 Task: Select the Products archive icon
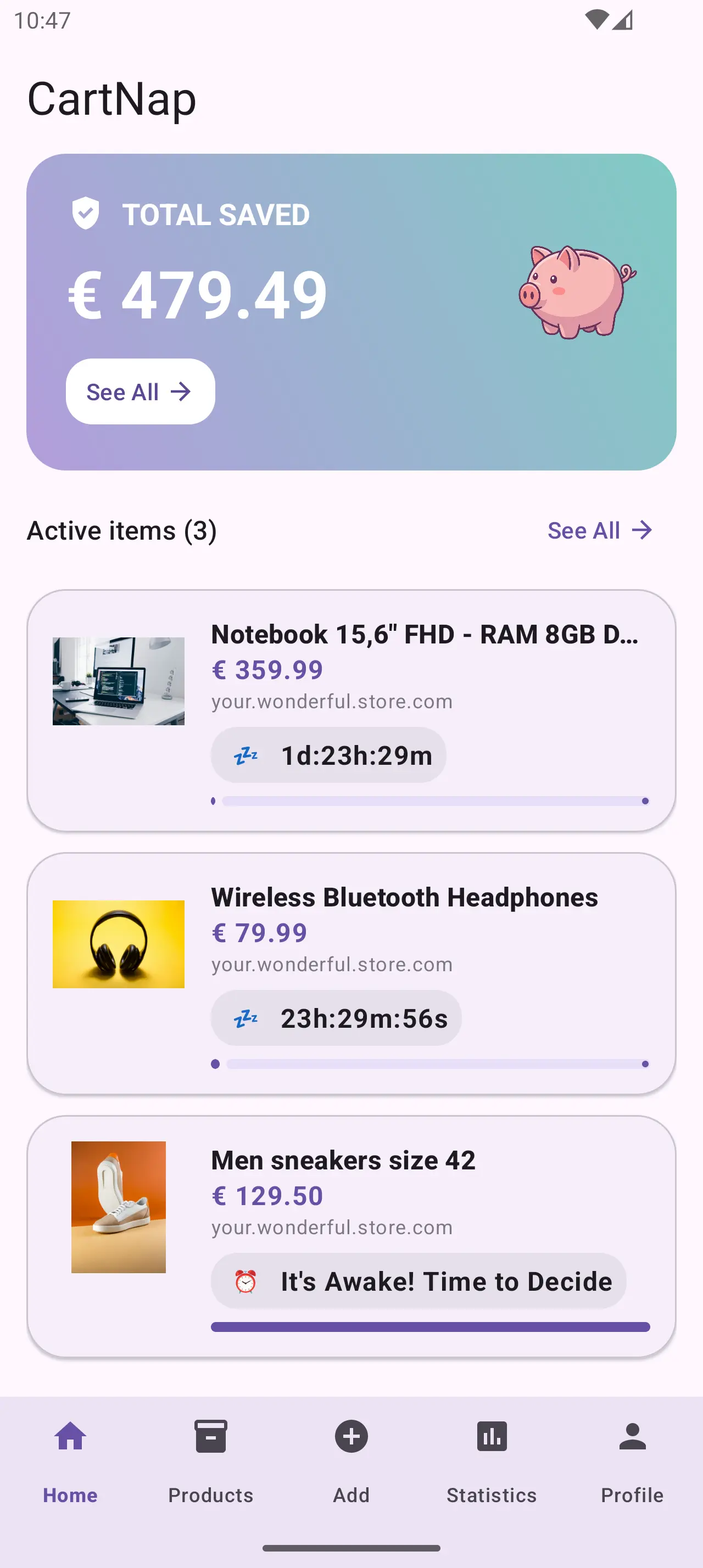coord(210,1436)
